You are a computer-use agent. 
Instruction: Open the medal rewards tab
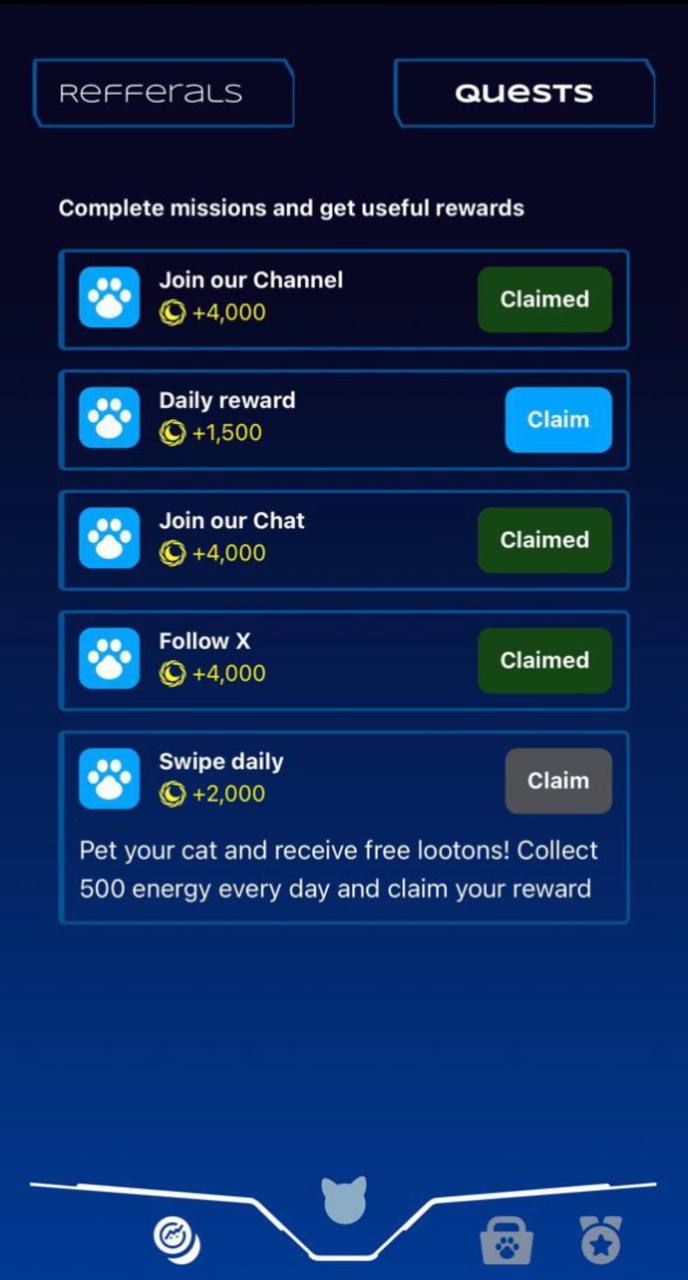point(601,1240)
